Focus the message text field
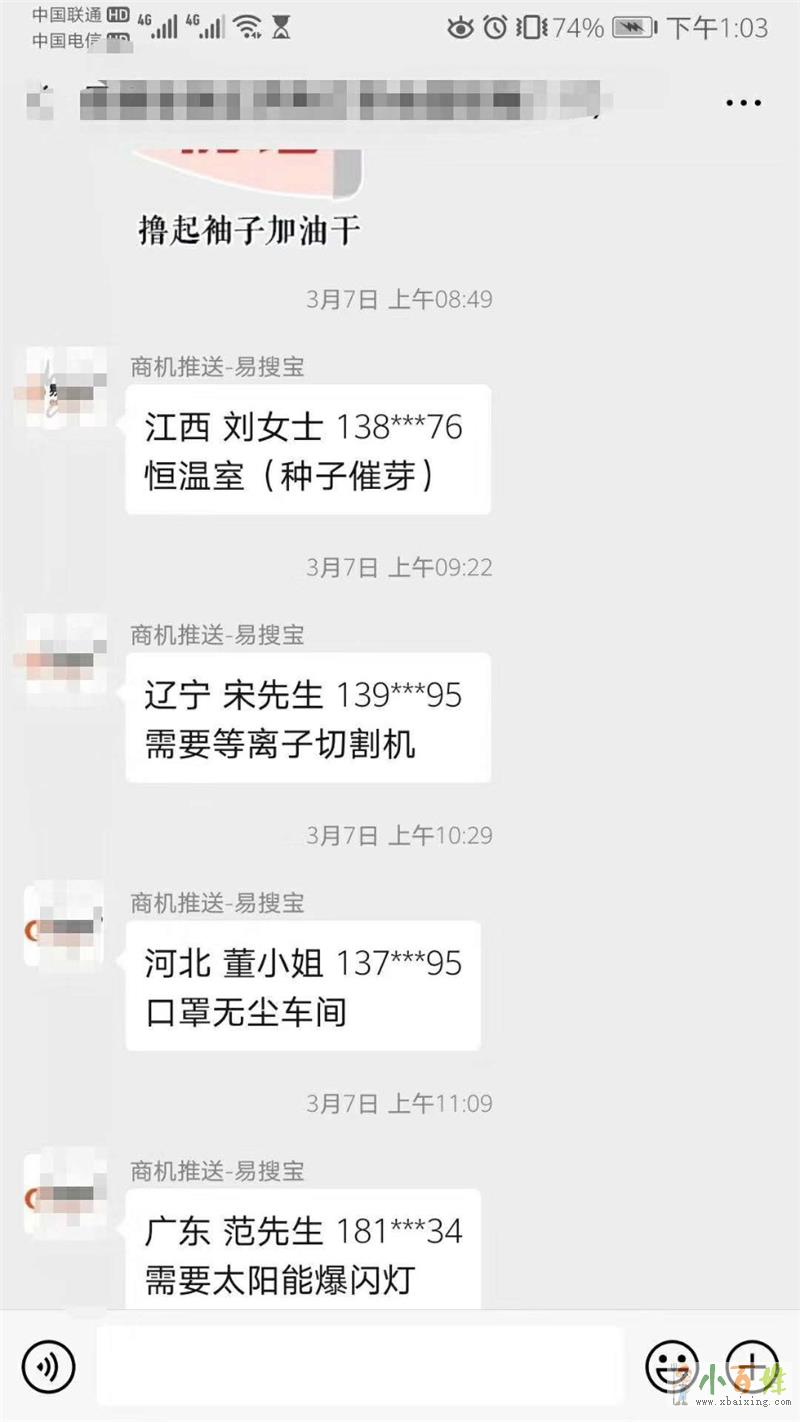Viewport: 800px width, 1422px height. [360, 1366]
